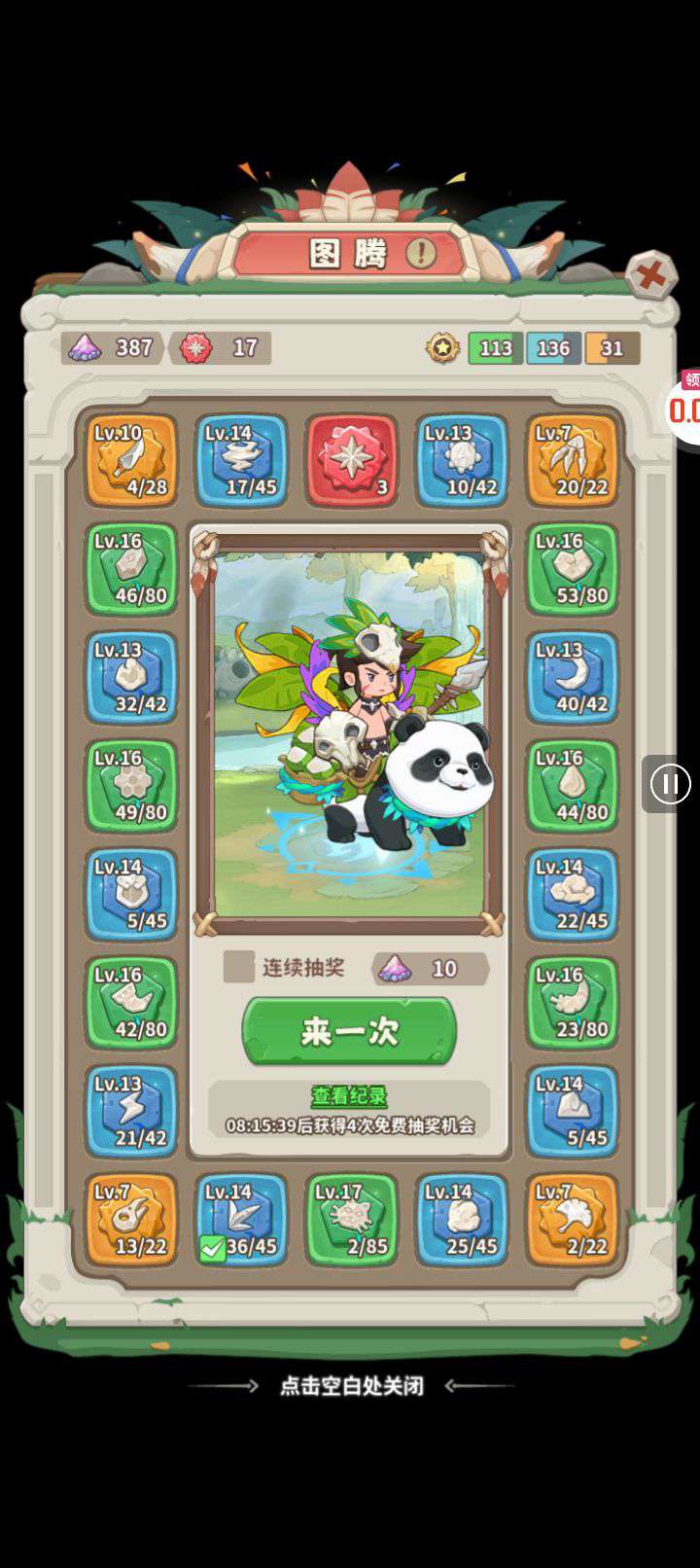The height and width of the screenshot is (1568, 700).
Task: Select the Lv.10 totem with 4/28
Action: [131, 461]
